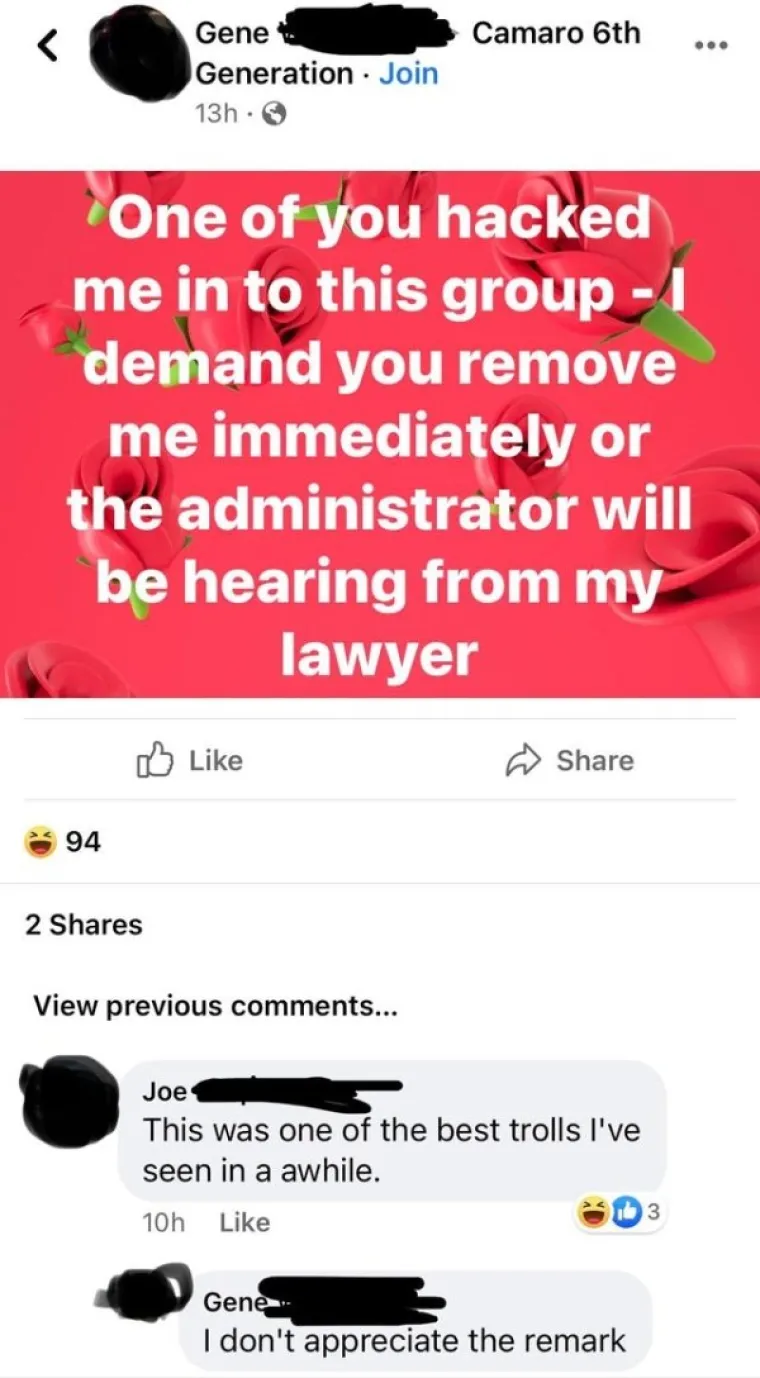Open the post's three-dot options menu
Viewport: 760px width, 1378px height.
[711, 46]
